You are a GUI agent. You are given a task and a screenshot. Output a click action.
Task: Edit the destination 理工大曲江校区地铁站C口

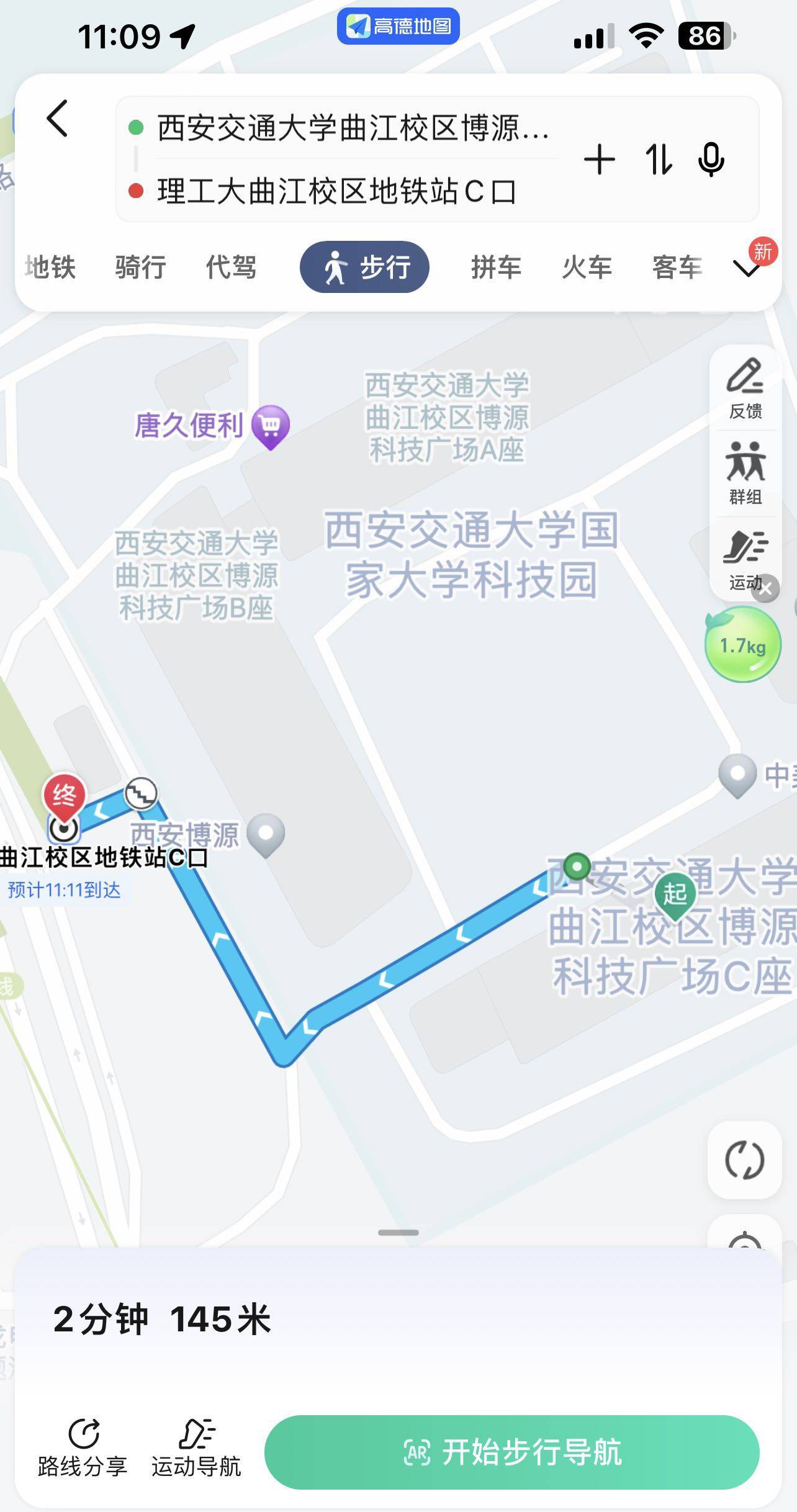(335, 191)
